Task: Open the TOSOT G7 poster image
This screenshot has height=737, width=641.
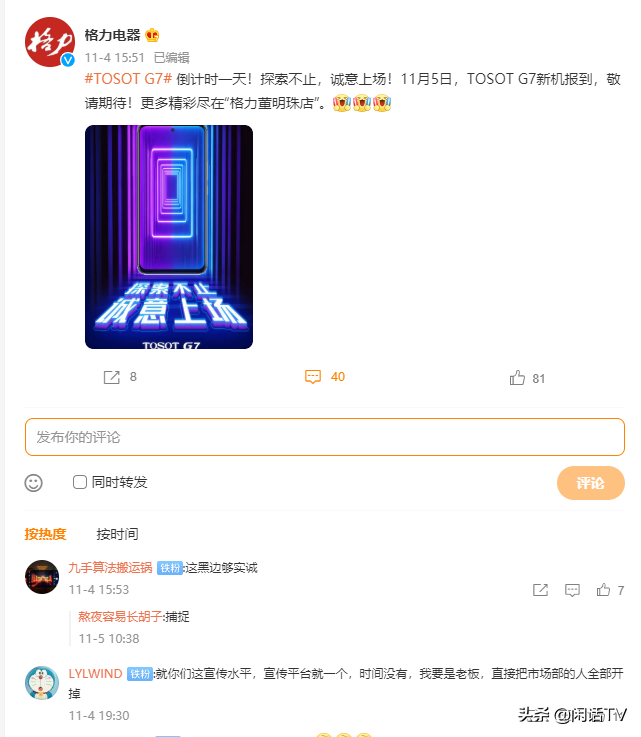Action: coord(168,237)
